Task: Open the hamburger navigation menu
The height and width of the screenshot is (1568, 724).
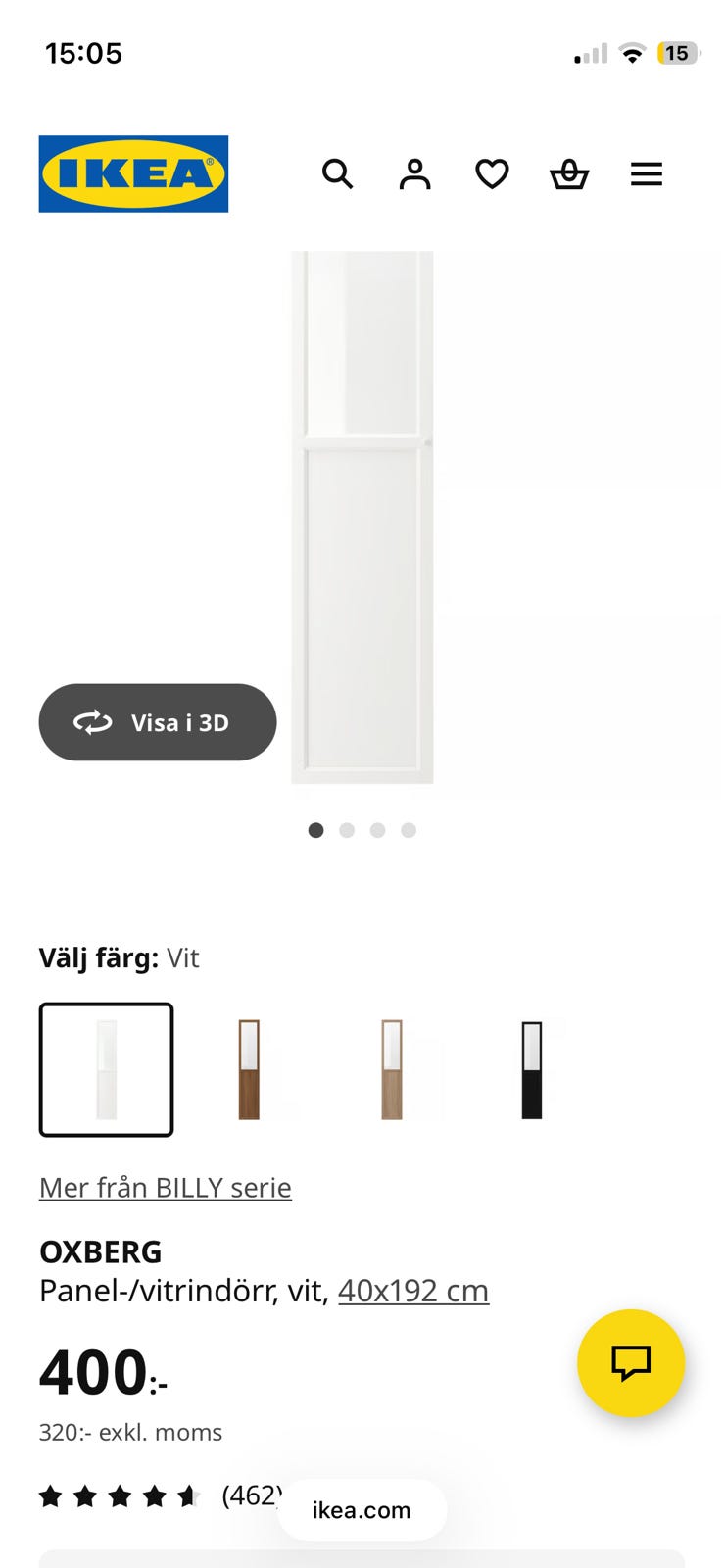Action: [647, 173]
